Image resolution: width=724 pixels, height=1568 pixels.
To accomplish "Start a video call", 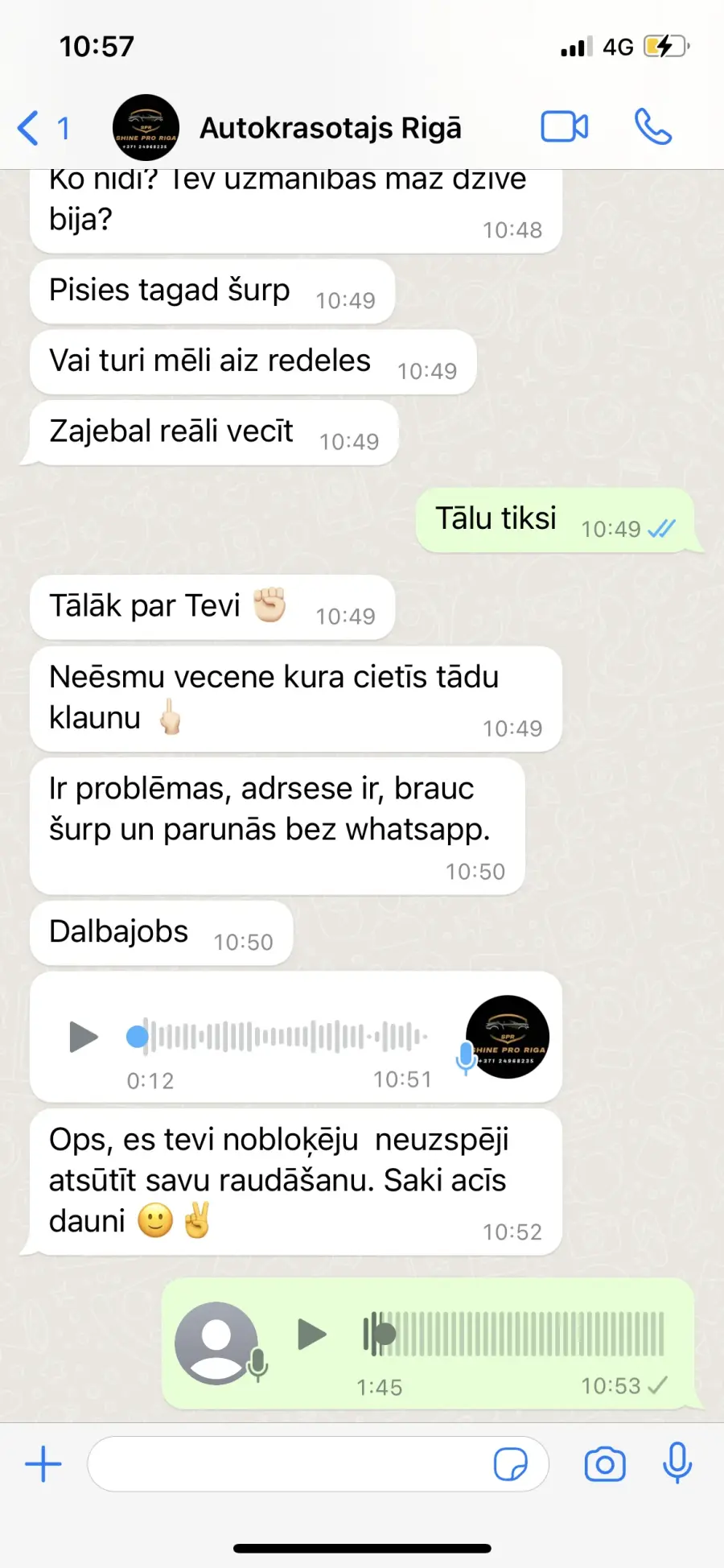I will click(x=565, y=127).
